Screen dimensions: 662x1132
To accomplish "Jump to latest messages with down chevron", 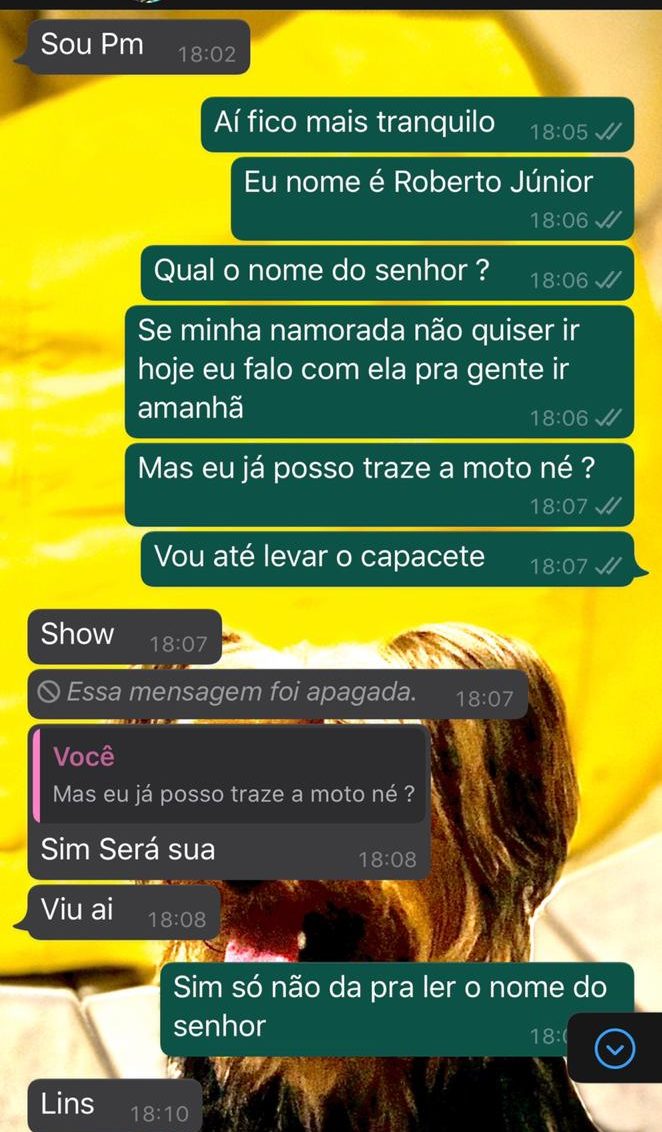I will pyautogui.click(x=614, y=1048).
